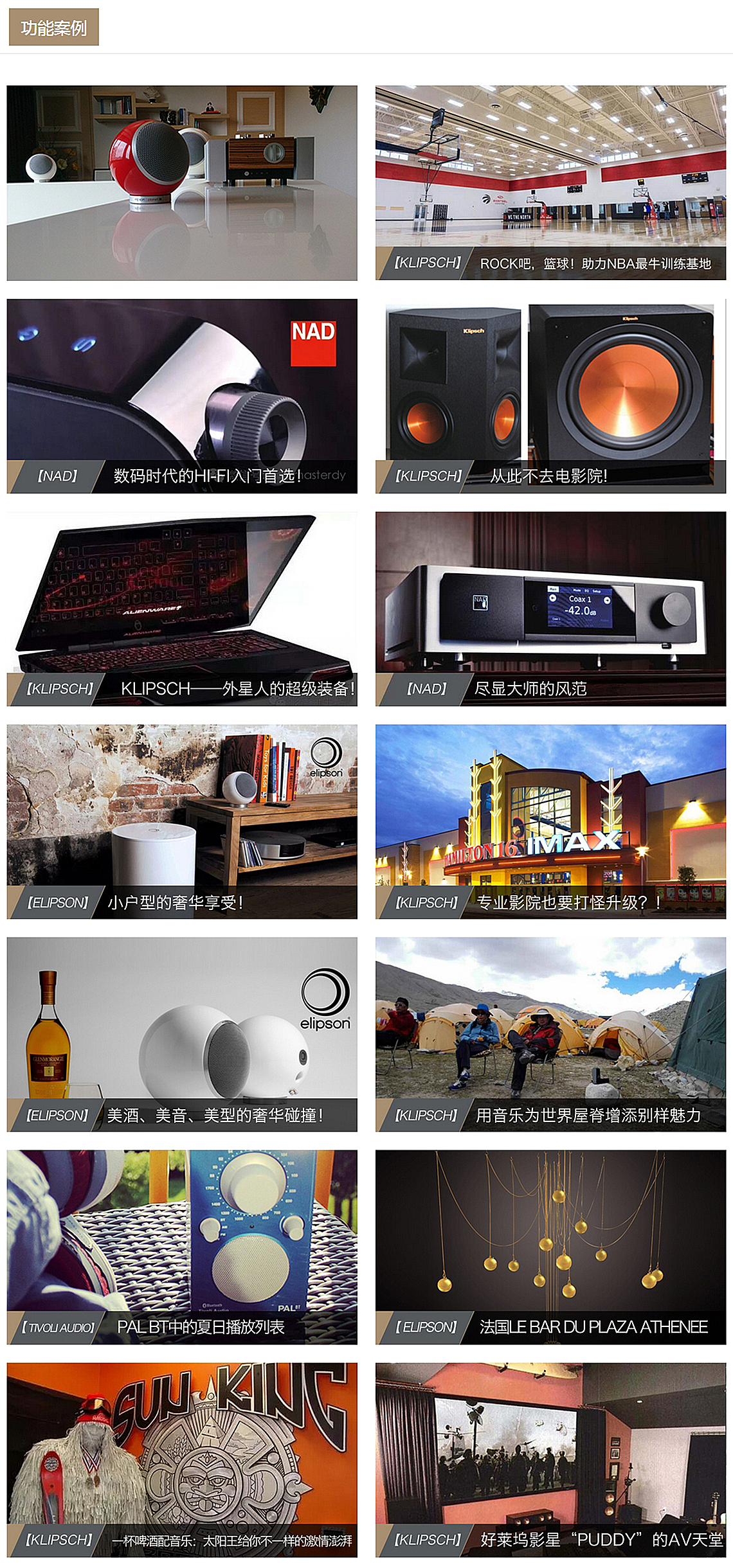Select the 功能案例 tab
This screenshot has width=733, height=1568.
click(x=54, y=28)
